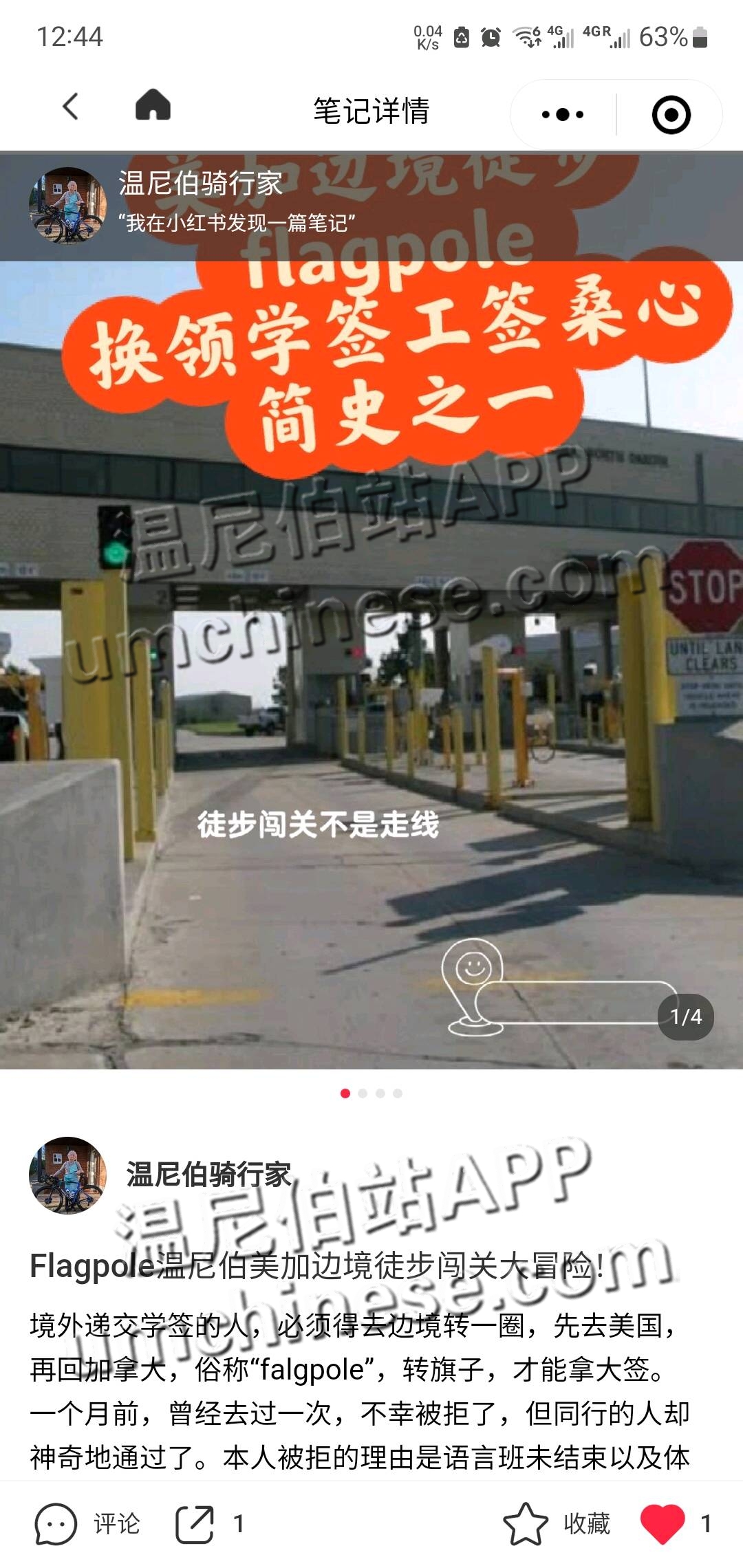Open the three-dot more options menu
This screenshot has width=743, height=1568.
[x=563, y=114]
